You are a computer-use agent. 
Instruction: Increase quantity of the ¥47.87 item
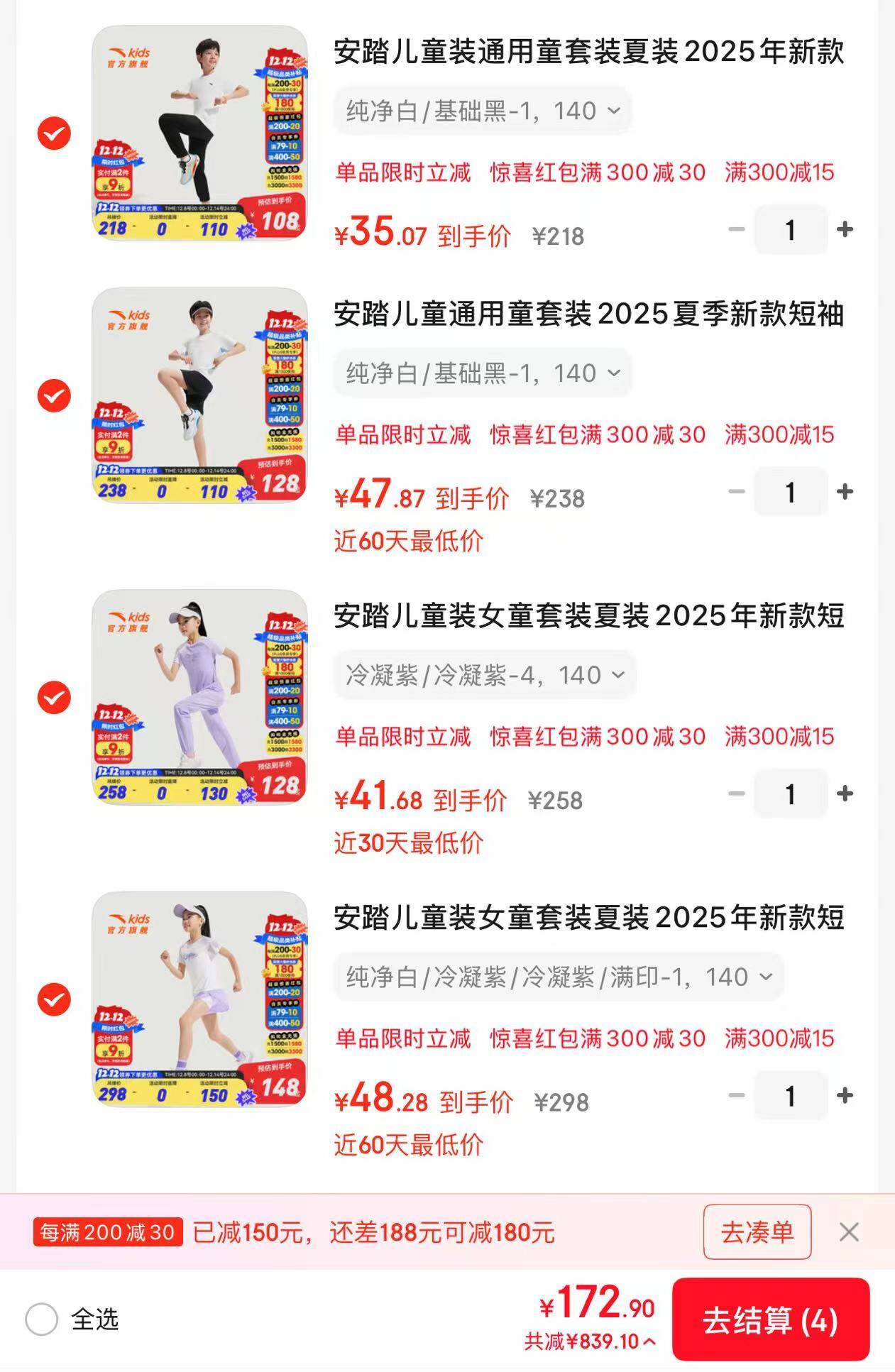[x=845, y=491]
